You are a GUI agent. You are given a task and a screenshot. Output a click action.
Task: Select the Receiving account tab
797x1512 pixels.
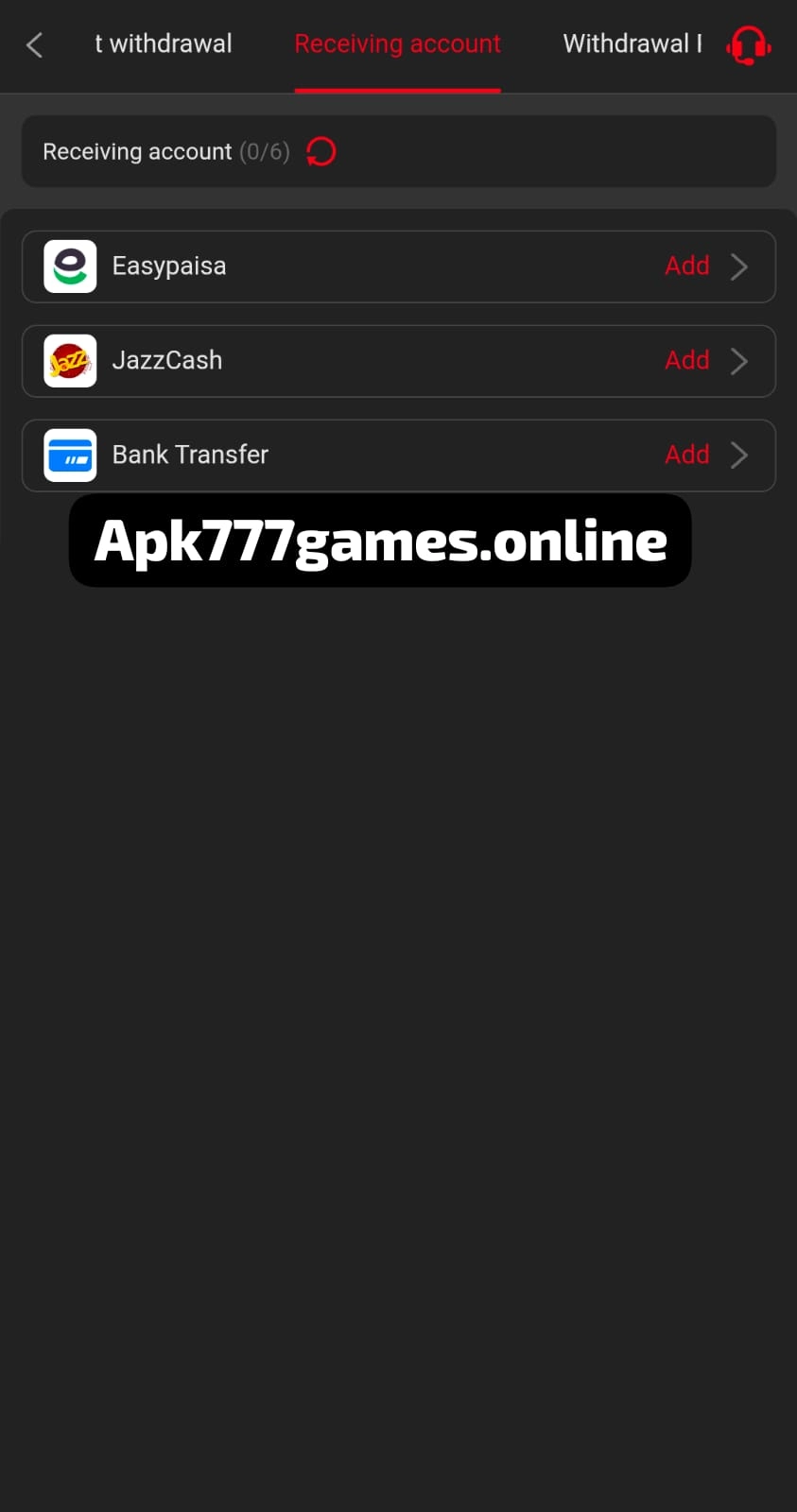(x=397, y=44)
